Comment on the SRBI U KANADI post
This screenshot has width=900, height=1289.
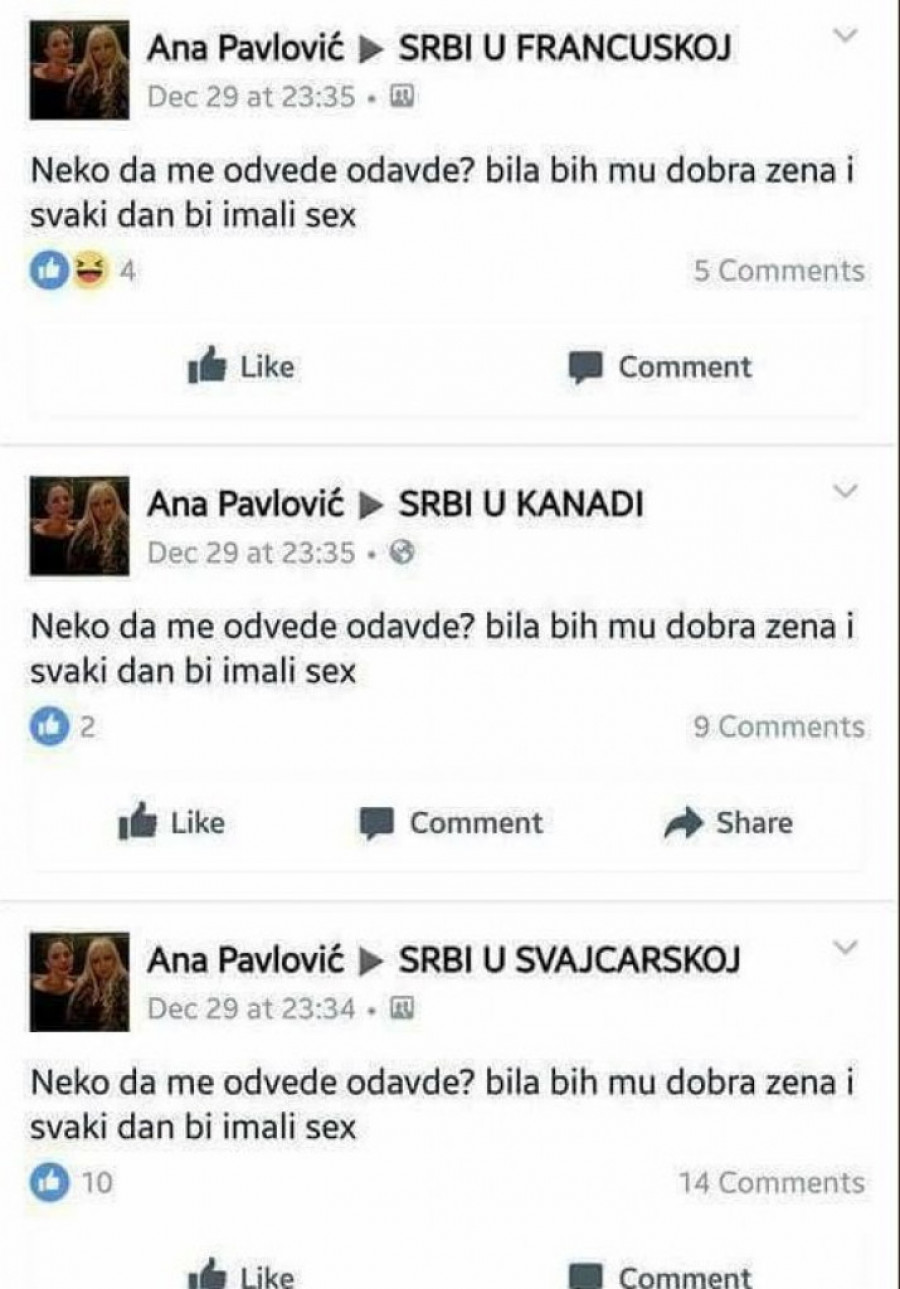(452, 824)
